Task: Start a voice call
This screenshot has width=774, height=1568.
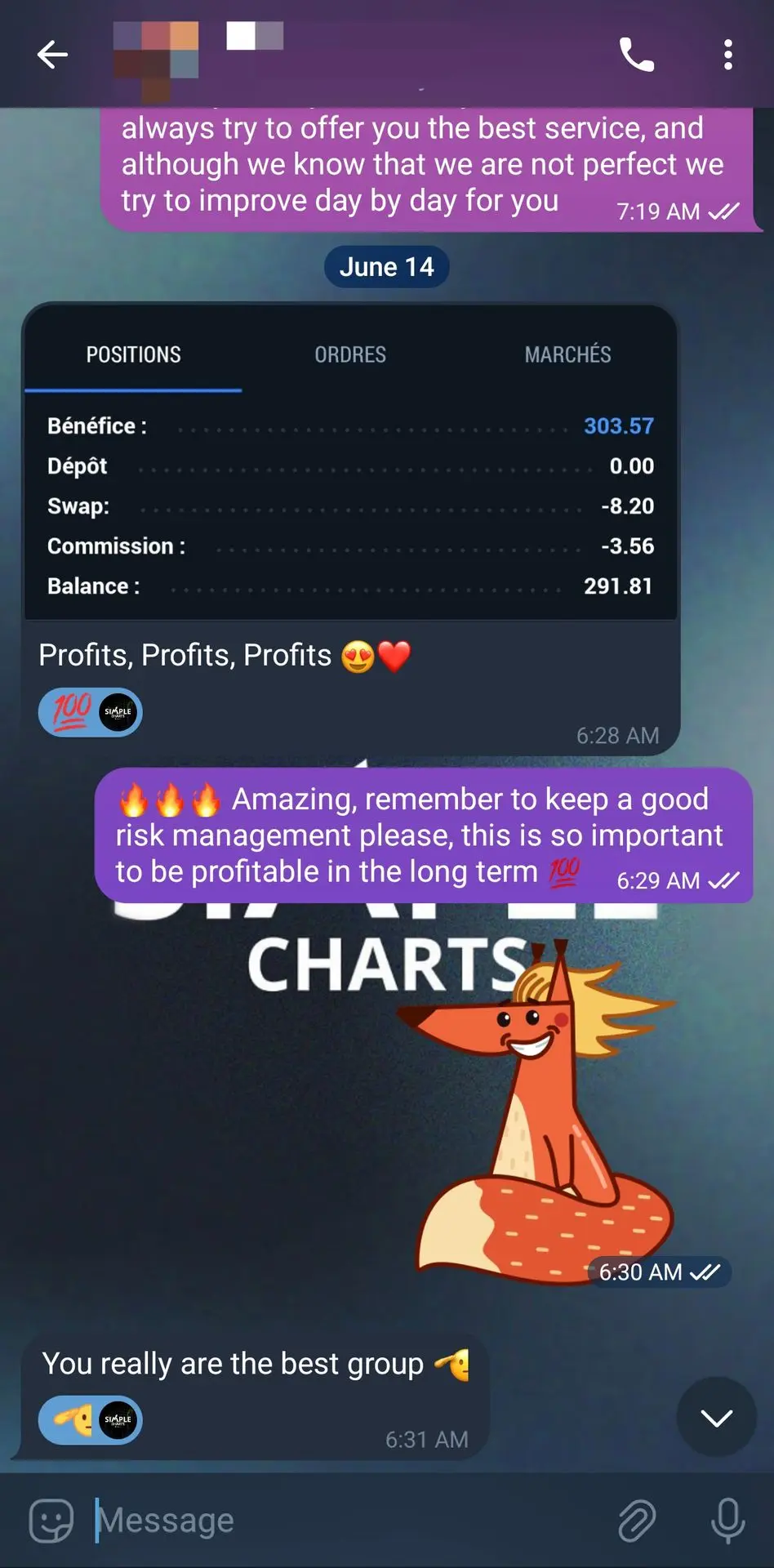Action: click(637, 55)
